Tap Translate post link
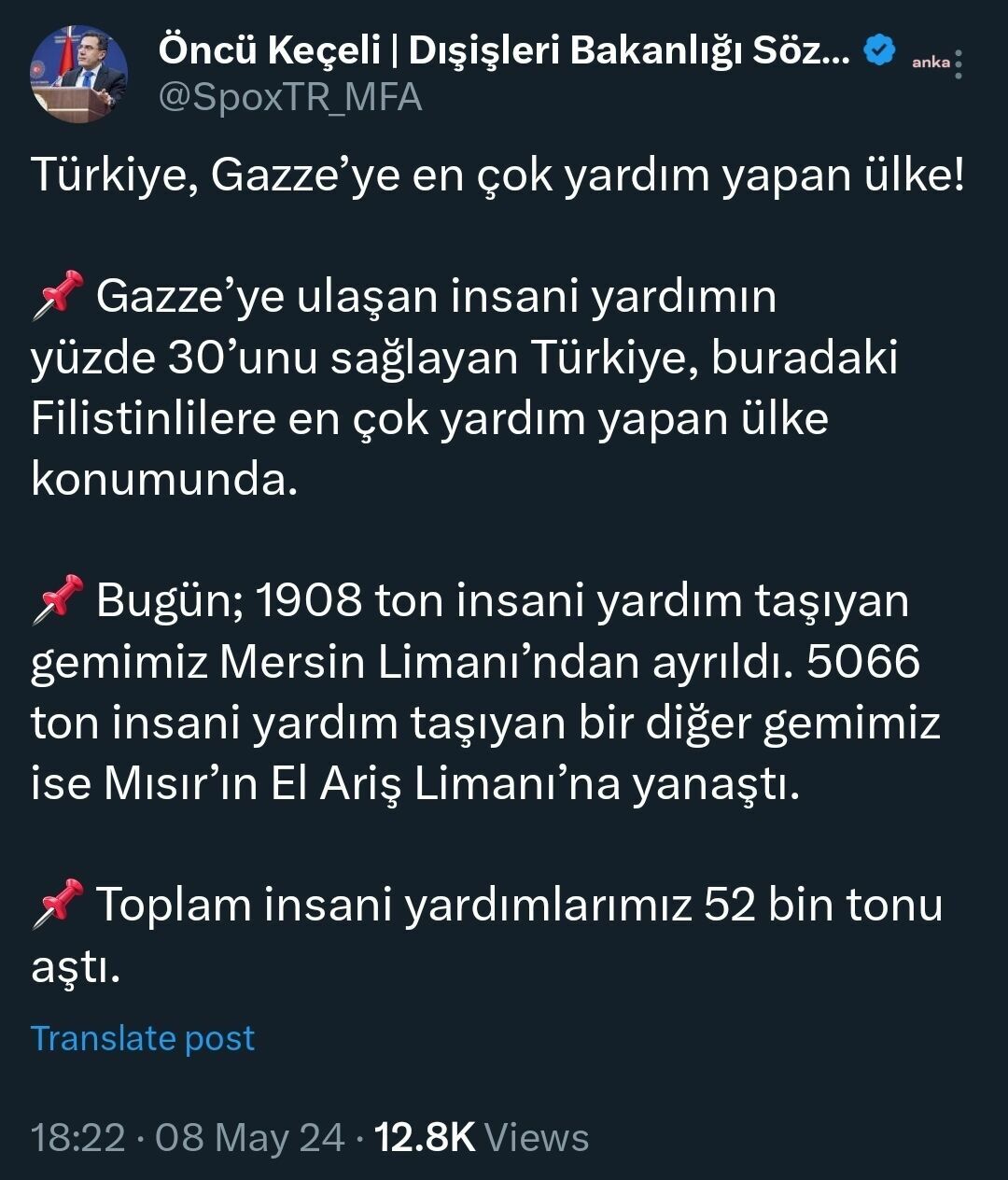This screenshot has width=1008, height=1180. [x=143, y=1038]
